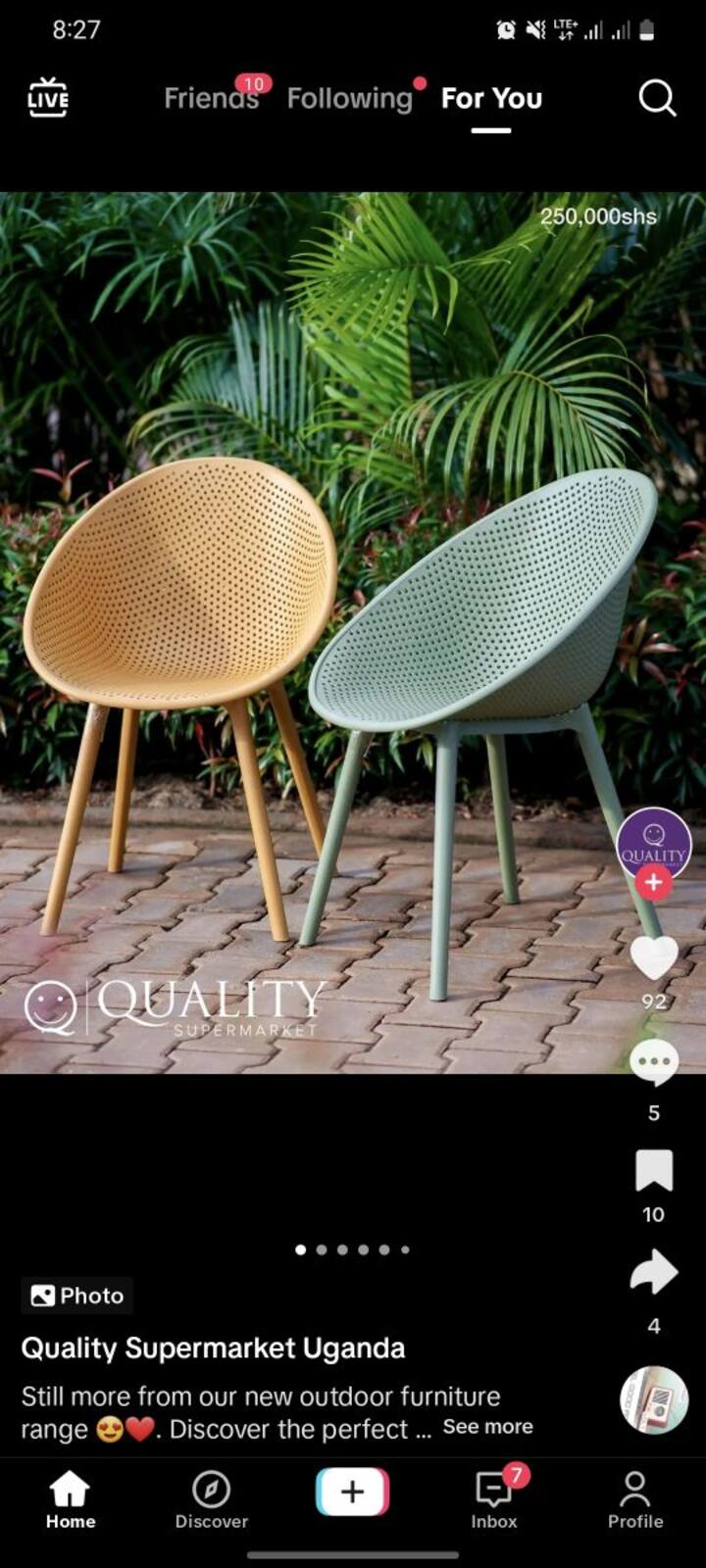Open the Discover tab
The image size is (706, 1568).
point(211,1499)
